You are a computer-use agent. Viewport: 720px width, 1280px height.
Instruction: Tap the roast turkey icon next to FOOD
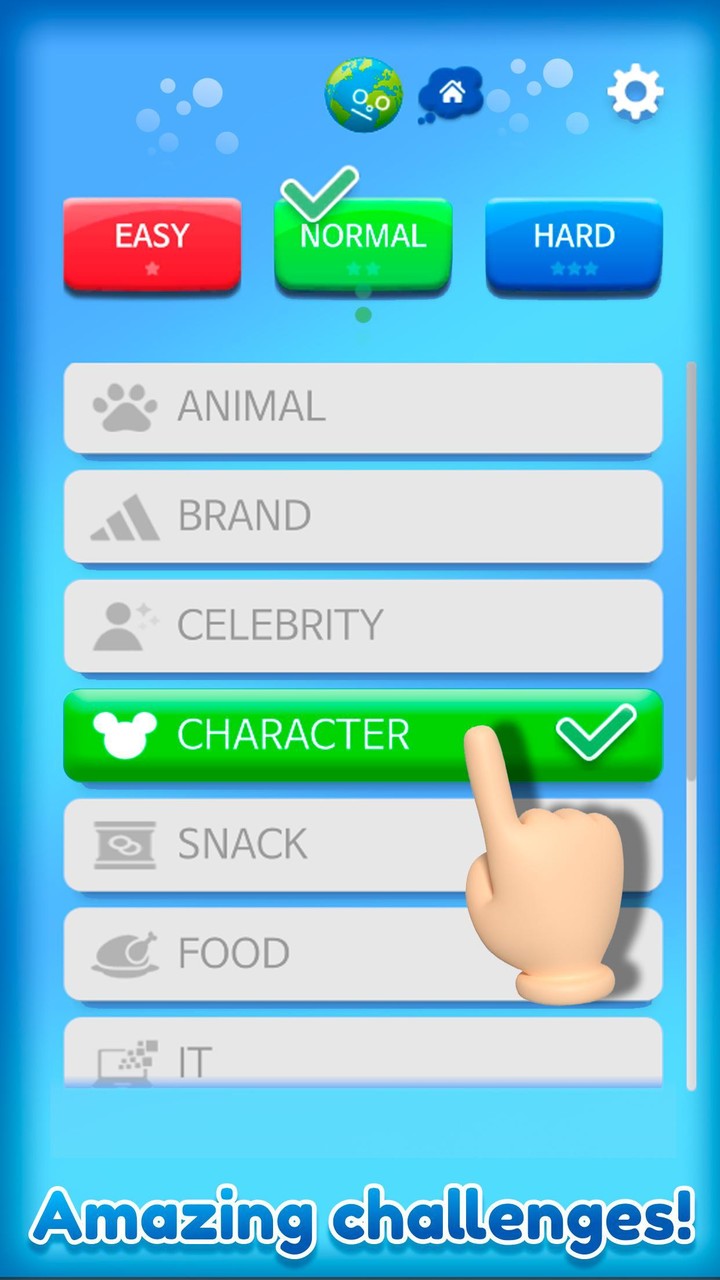(126, 952)
